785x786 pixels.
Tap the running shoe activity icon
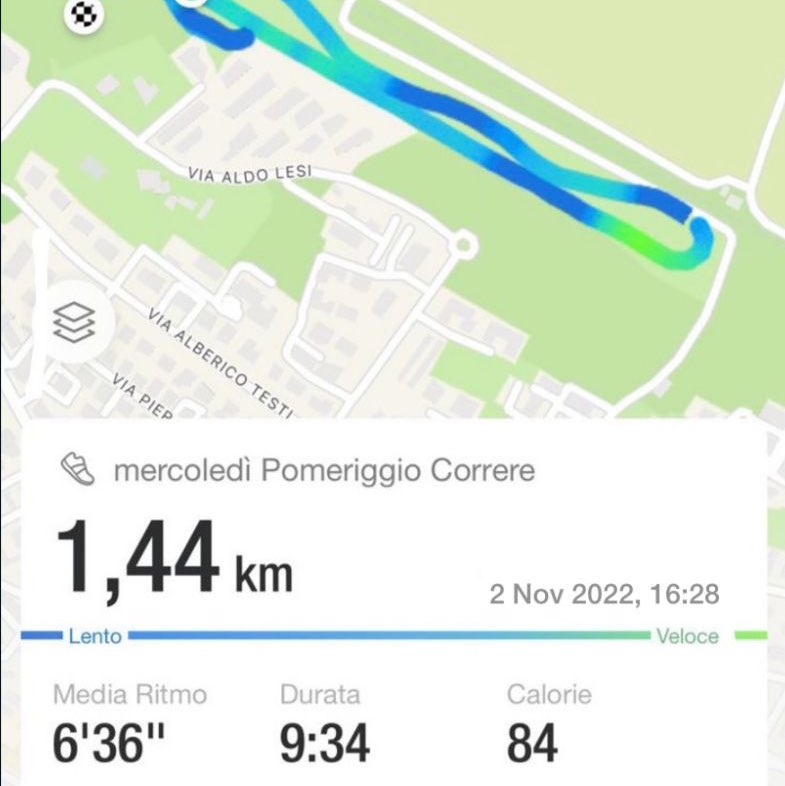[76, 470]
